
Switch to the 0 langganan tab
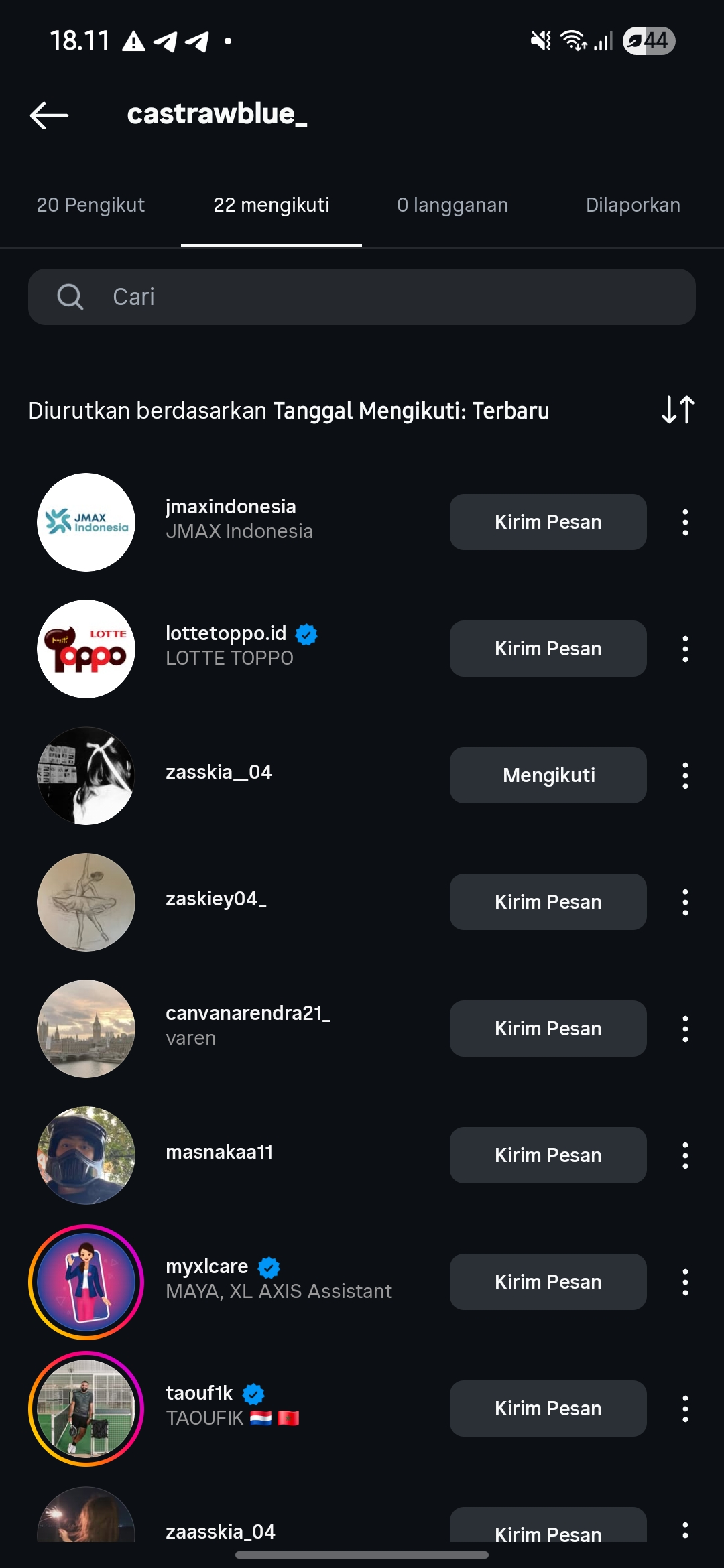(452, 205)
